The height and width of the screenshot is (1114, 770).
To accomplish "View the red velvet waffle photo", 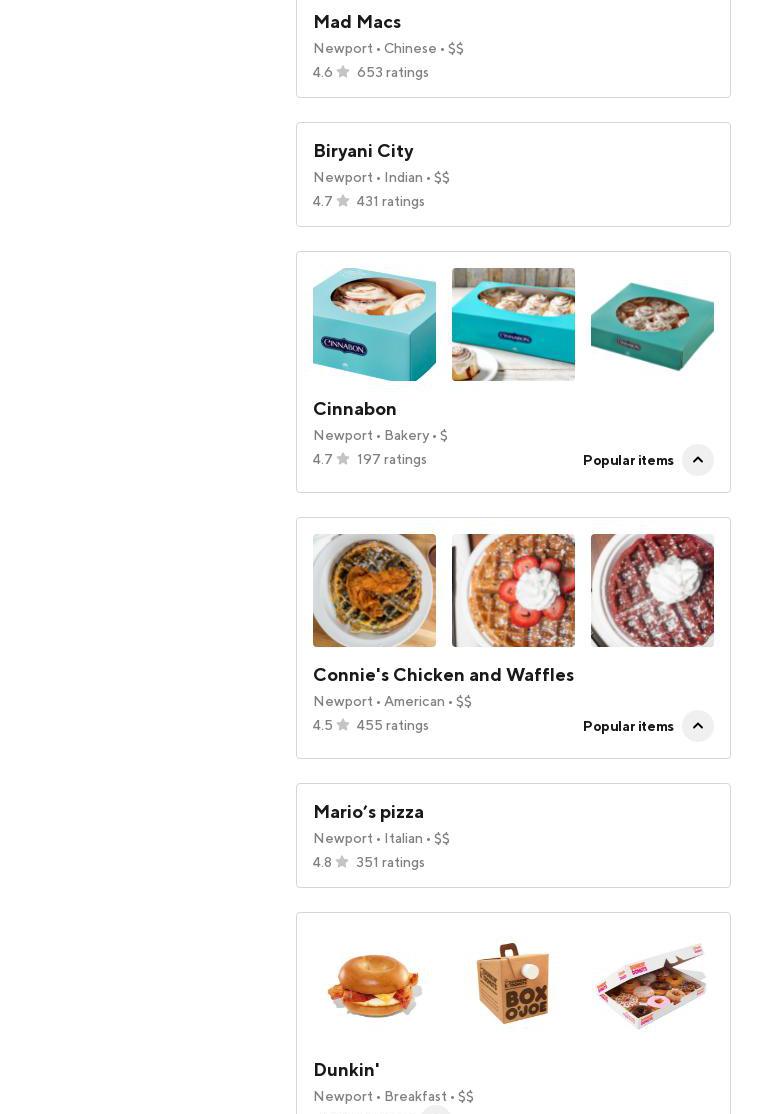I will pos(652,590).
